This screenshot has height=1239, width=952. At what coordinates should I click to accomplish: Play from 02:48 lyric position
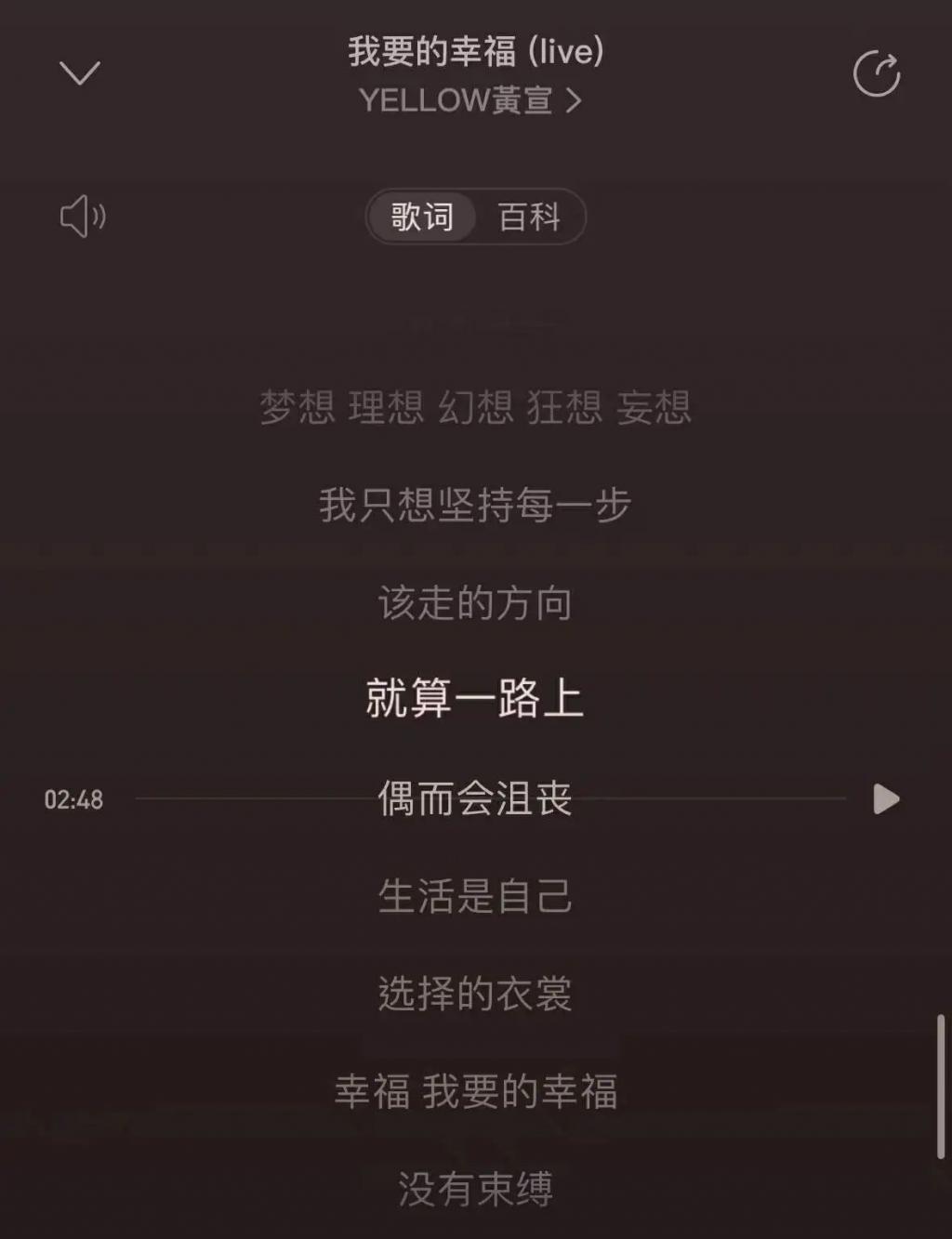tap(886, 799)
